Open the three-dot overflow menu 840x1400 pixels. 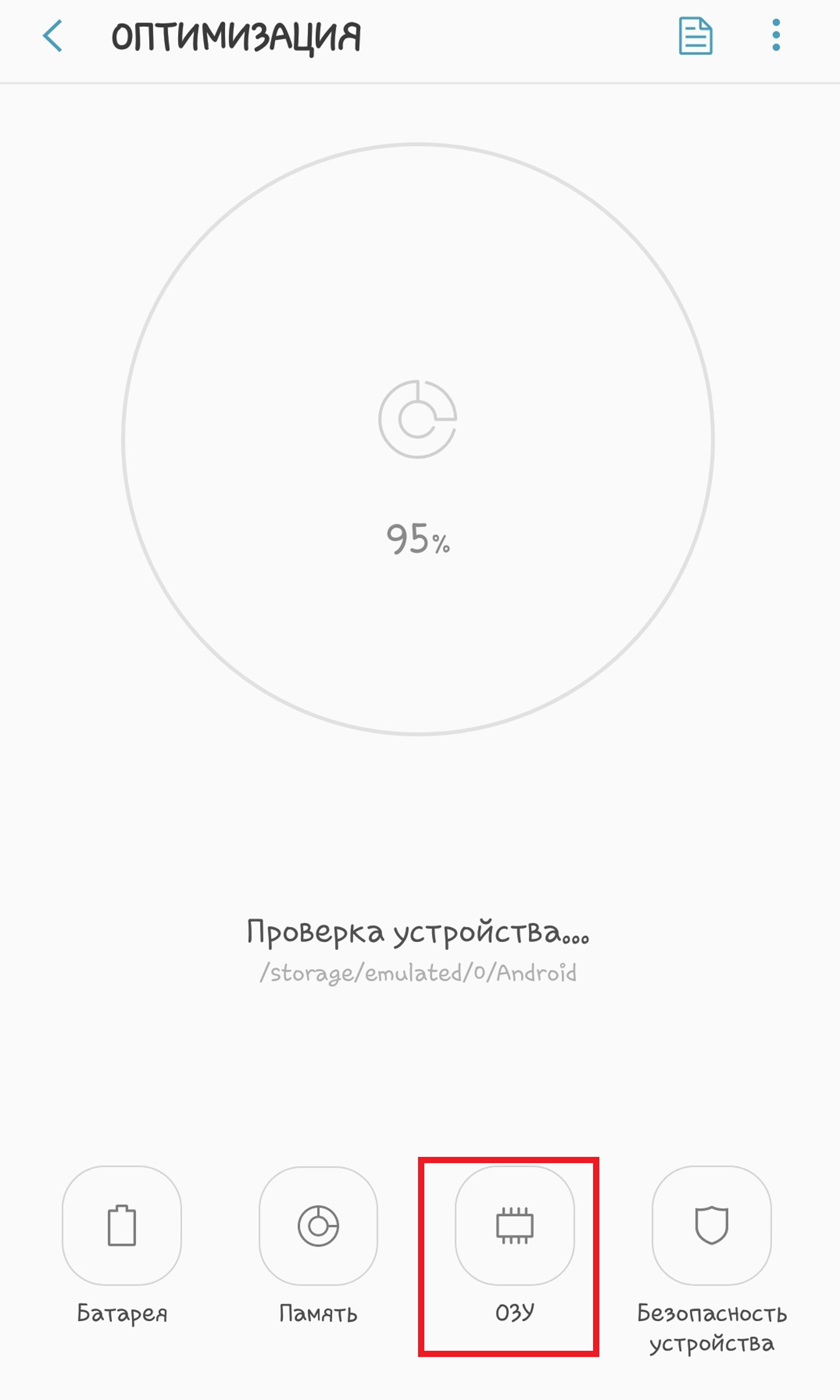point(776,35)
